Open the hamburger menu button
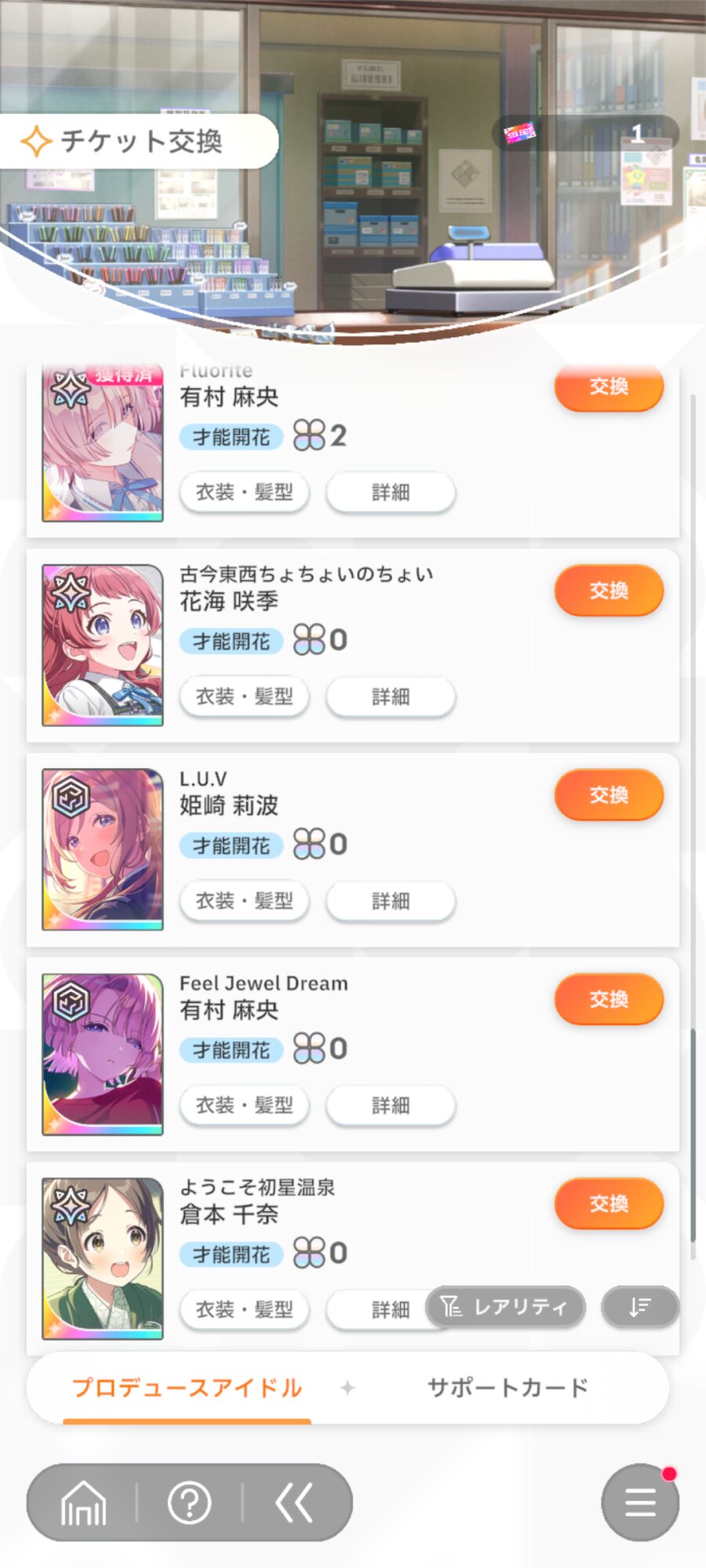Viewport: 706px width, 1568px height. [x=639, y=1502]
